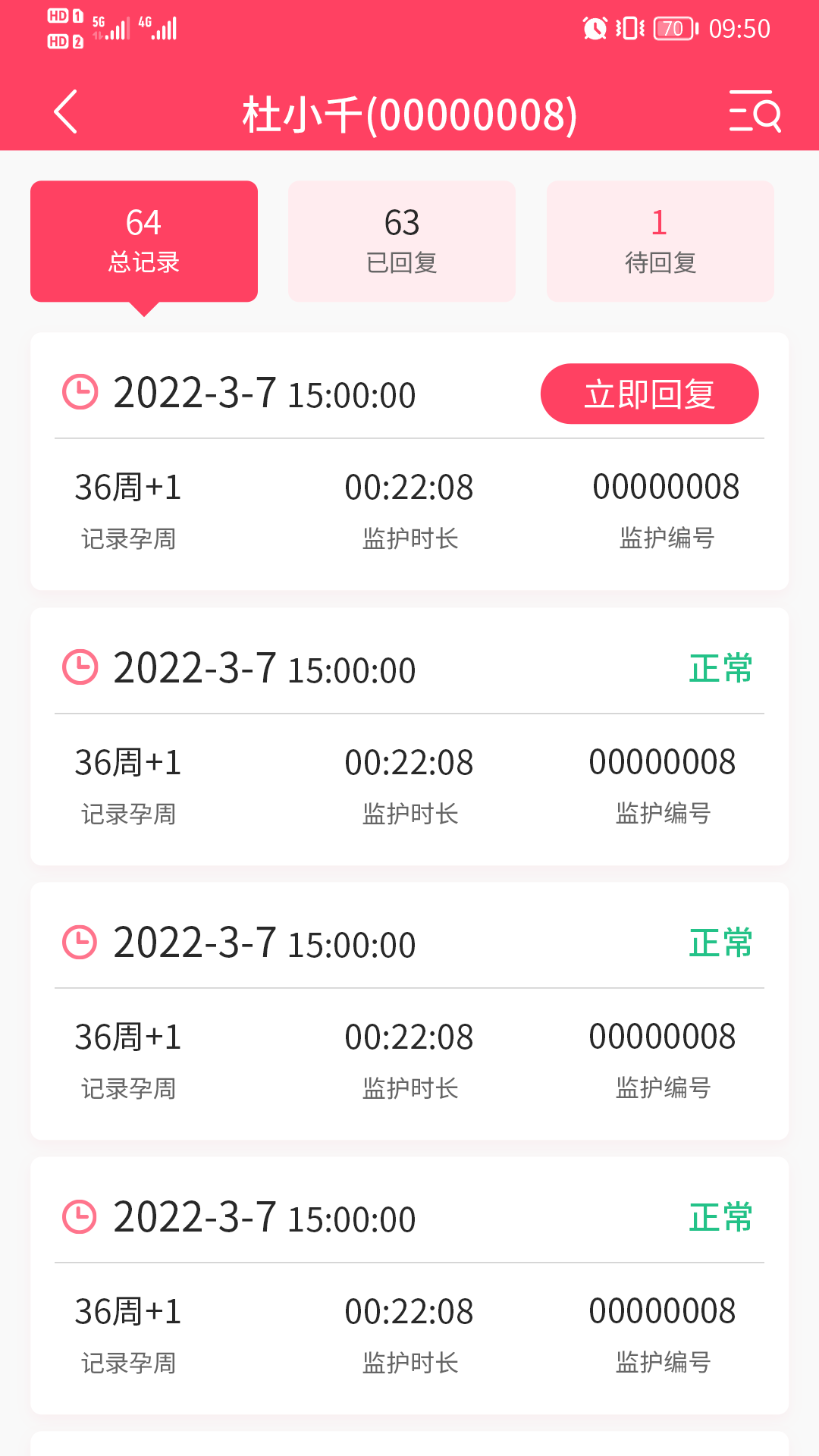Go back using the header arrow

[x=66, y=112]
